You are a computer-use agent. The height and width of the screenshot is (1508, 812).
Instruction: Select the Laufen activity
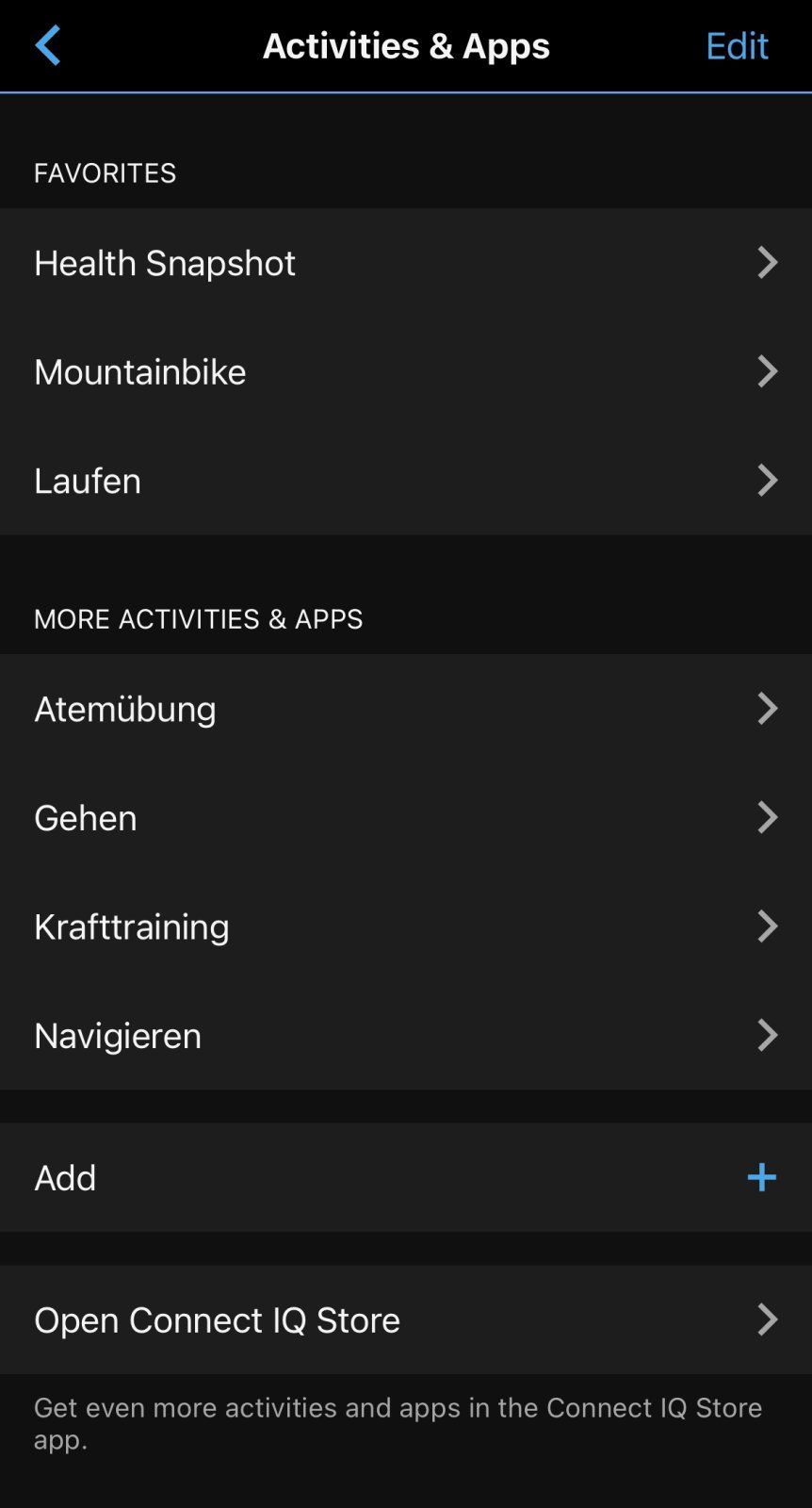click(x=405, y=481)
